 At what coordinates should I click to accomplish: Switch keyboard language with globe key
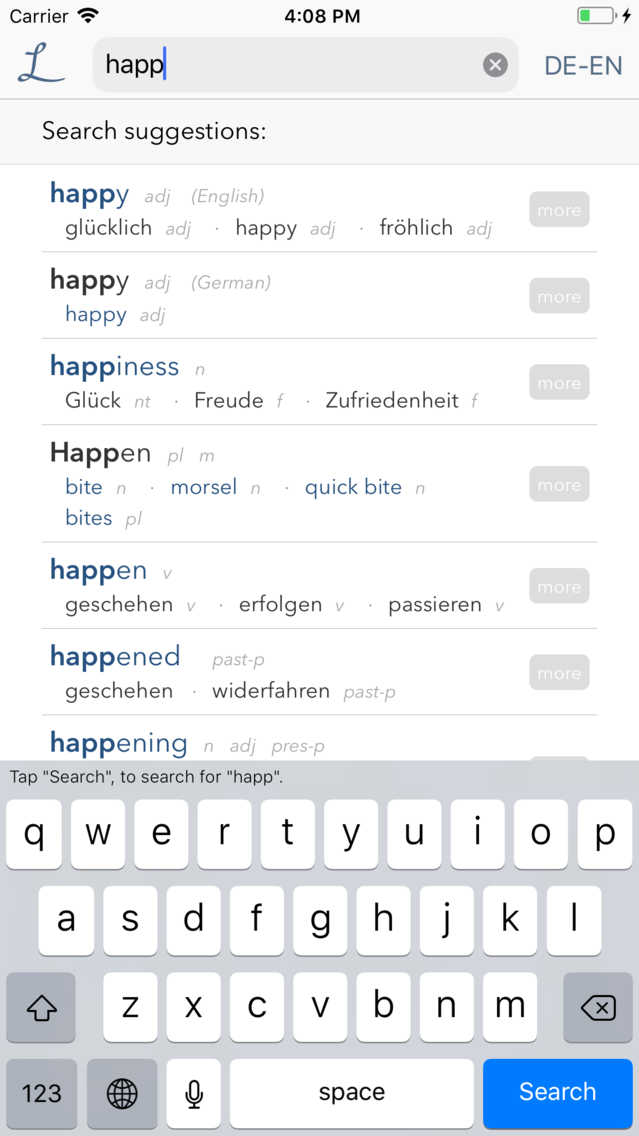[x=122, y=1093]
